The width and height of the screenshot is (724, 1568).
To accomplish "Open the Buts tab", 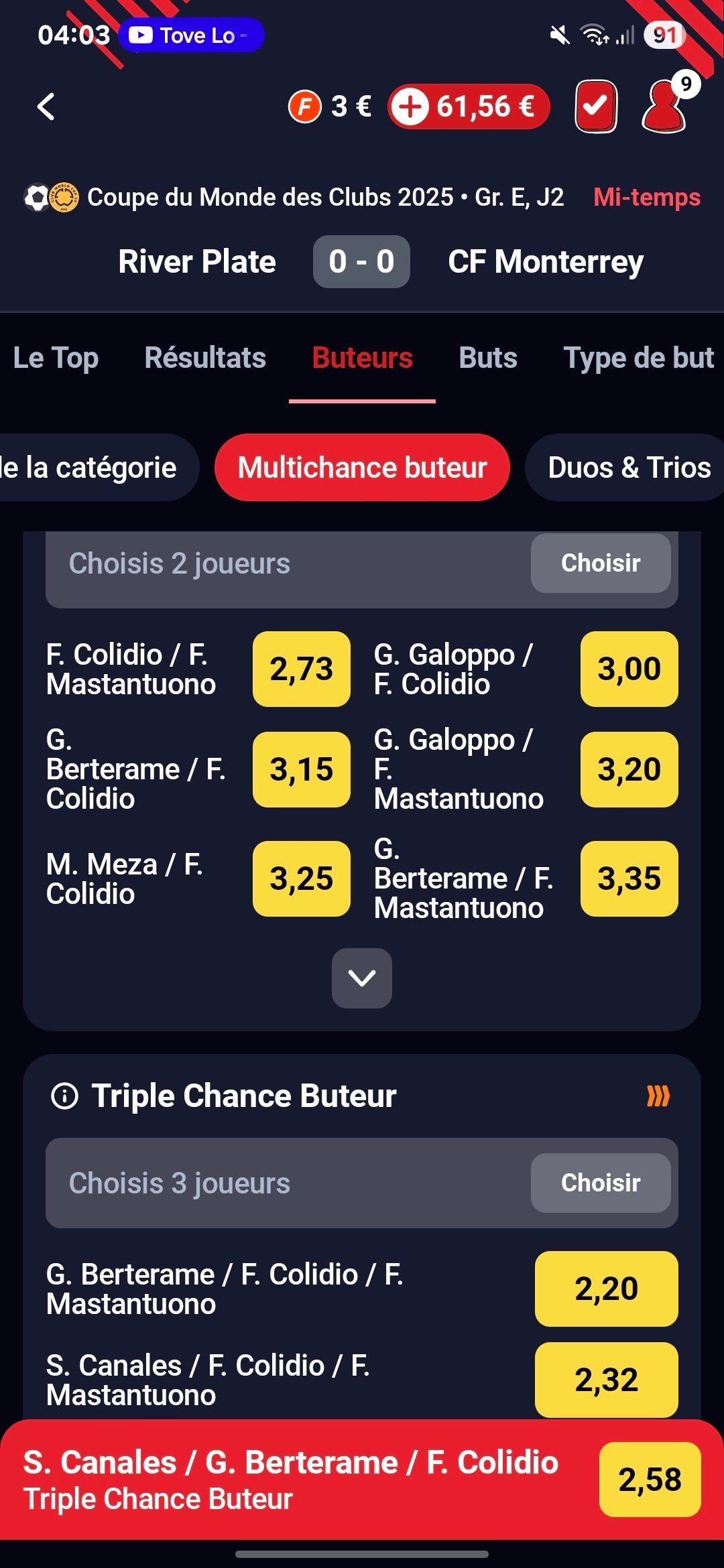I will point(488,358).
